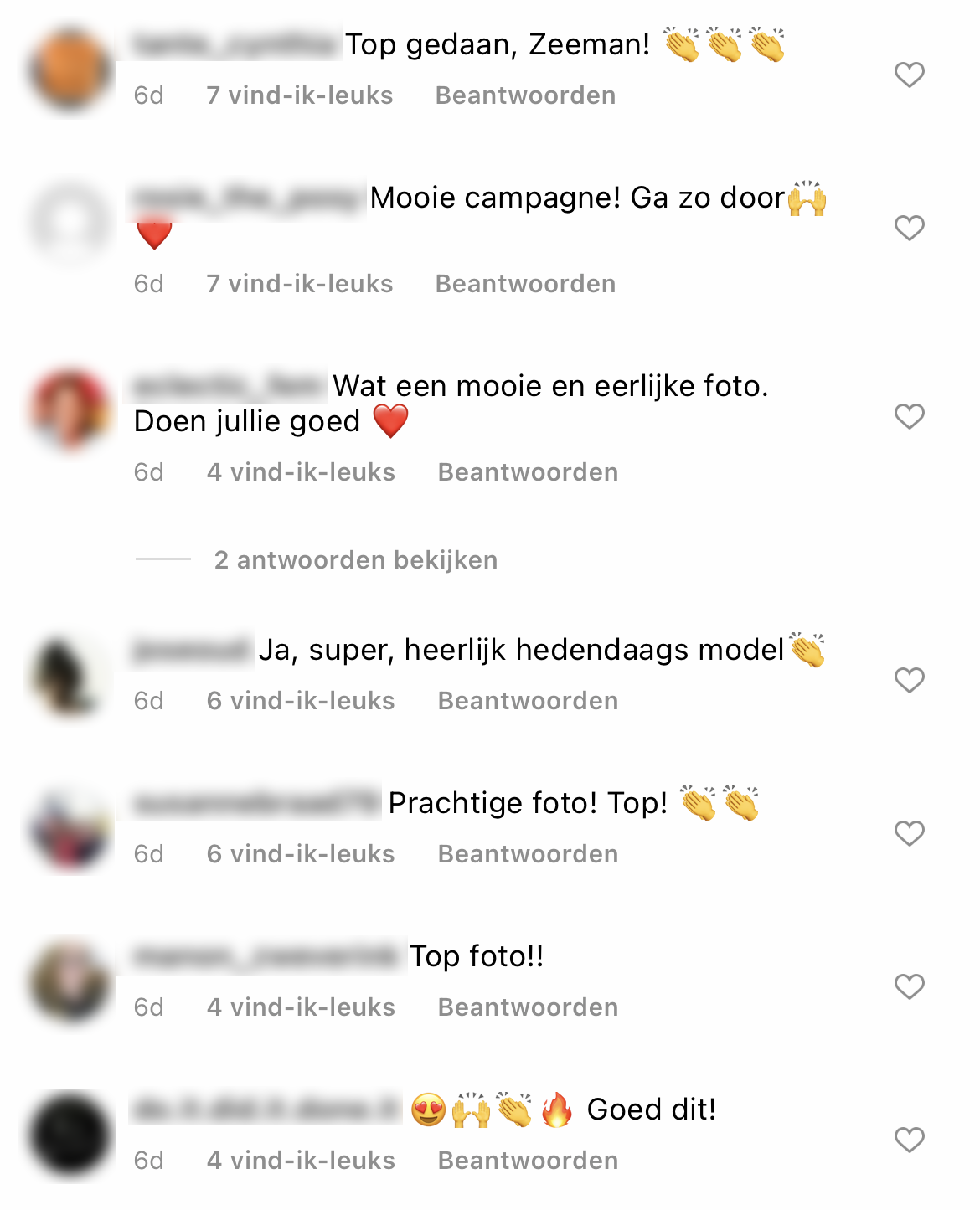980x1210 pixels.
Task: Reply to 'Wat een mooie en eerlijke foto'
Action: pos(528,472)
